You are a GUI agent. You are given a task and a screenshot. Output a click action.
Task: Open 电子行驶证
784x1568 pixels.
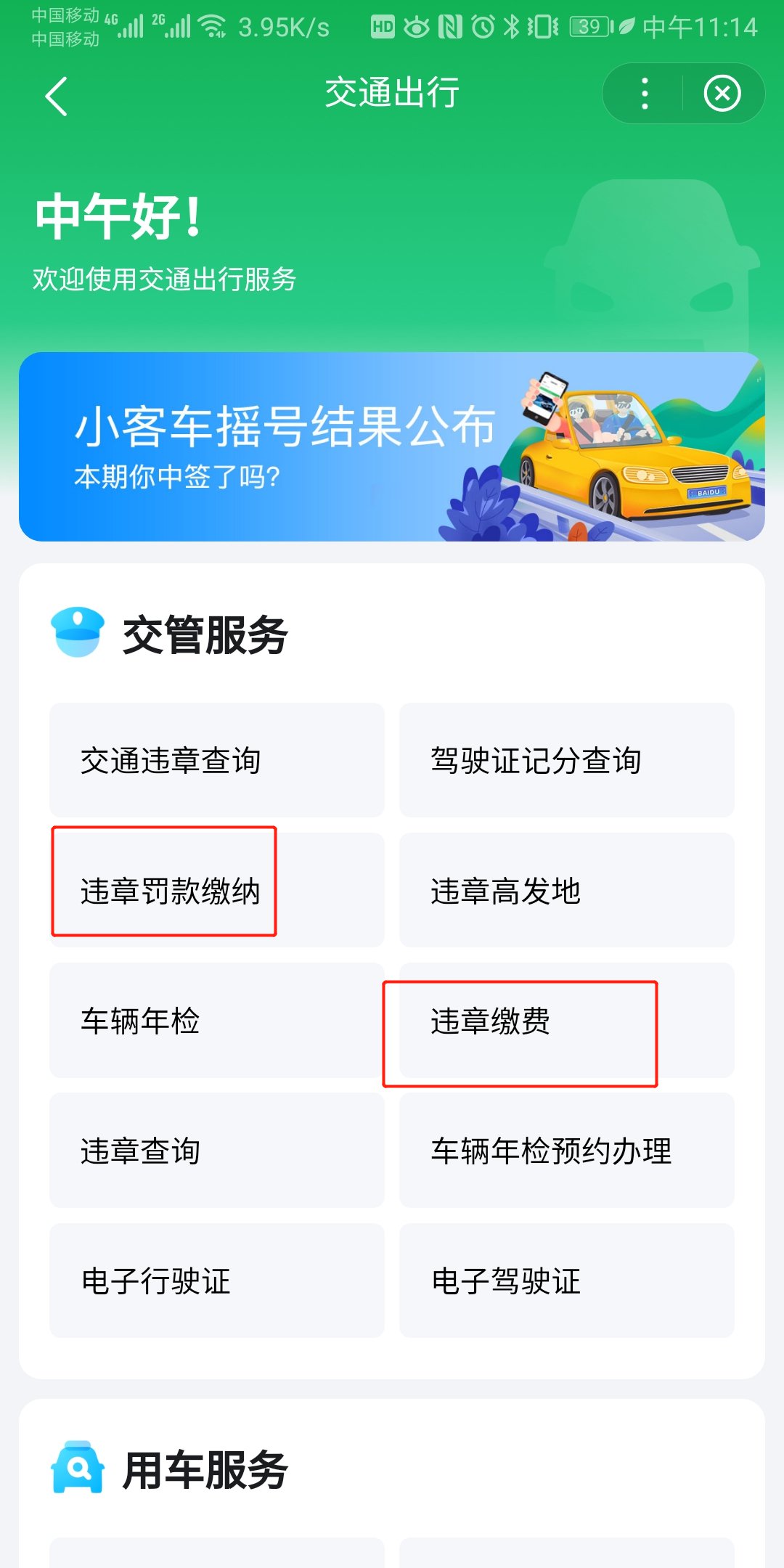pyautogui.click(x=216, y=1280)
